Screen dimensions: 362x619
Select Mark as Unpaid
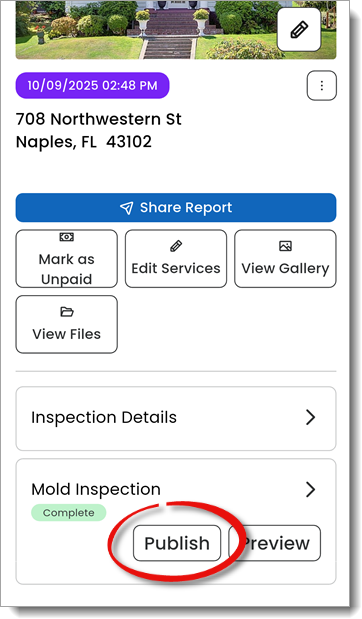pos(67,259)
